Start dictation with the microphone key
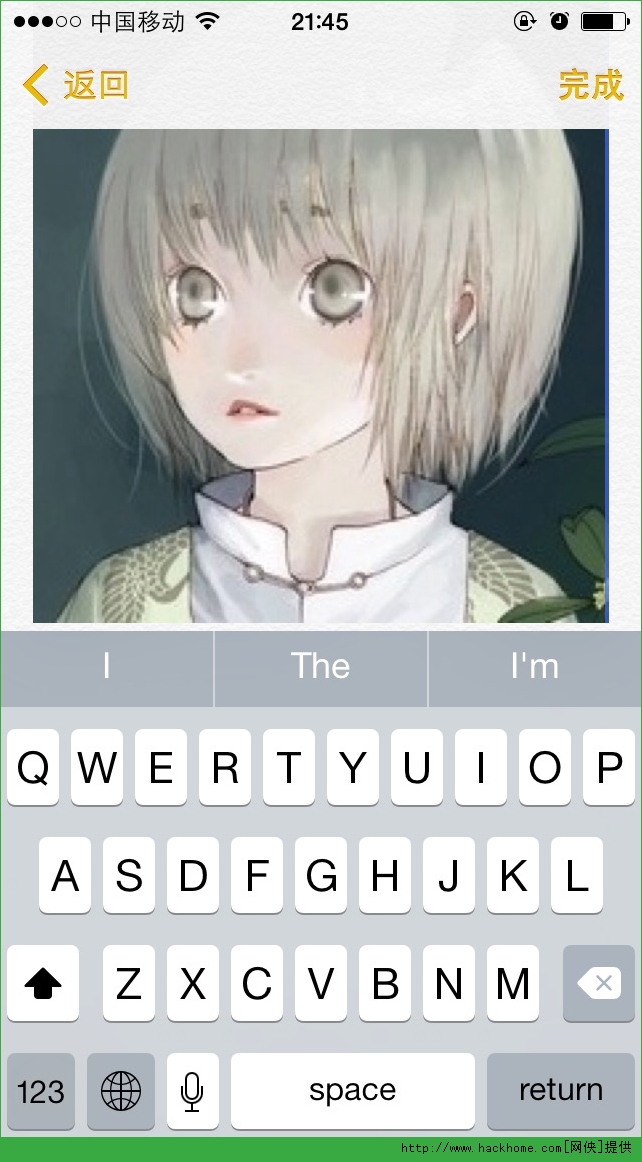 (x=192, y=1090)
